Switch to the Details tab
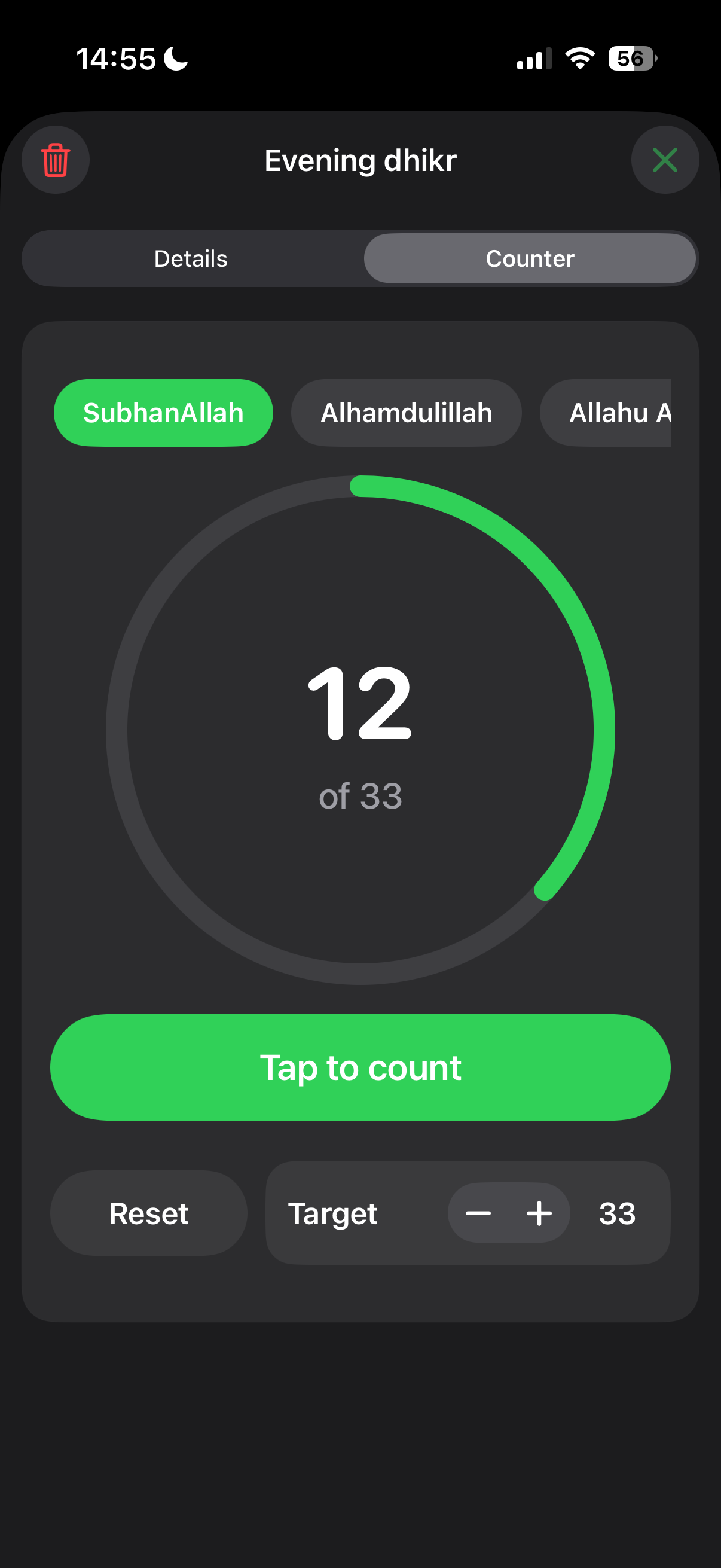Screen dimensions: 721x1568 click(x=191, y=259)
